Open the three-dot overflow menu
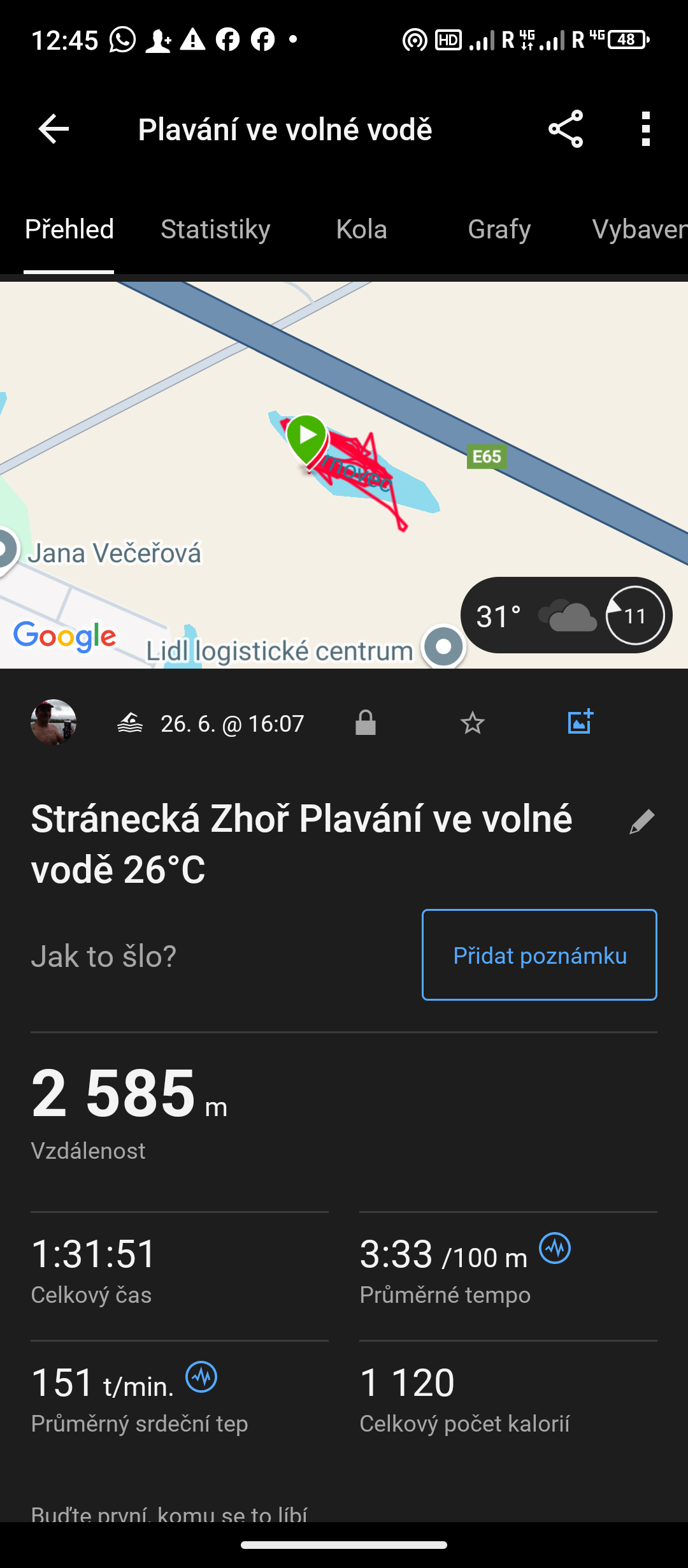The height and width of the screenshot is (1568, 688). tap(646, 129)
